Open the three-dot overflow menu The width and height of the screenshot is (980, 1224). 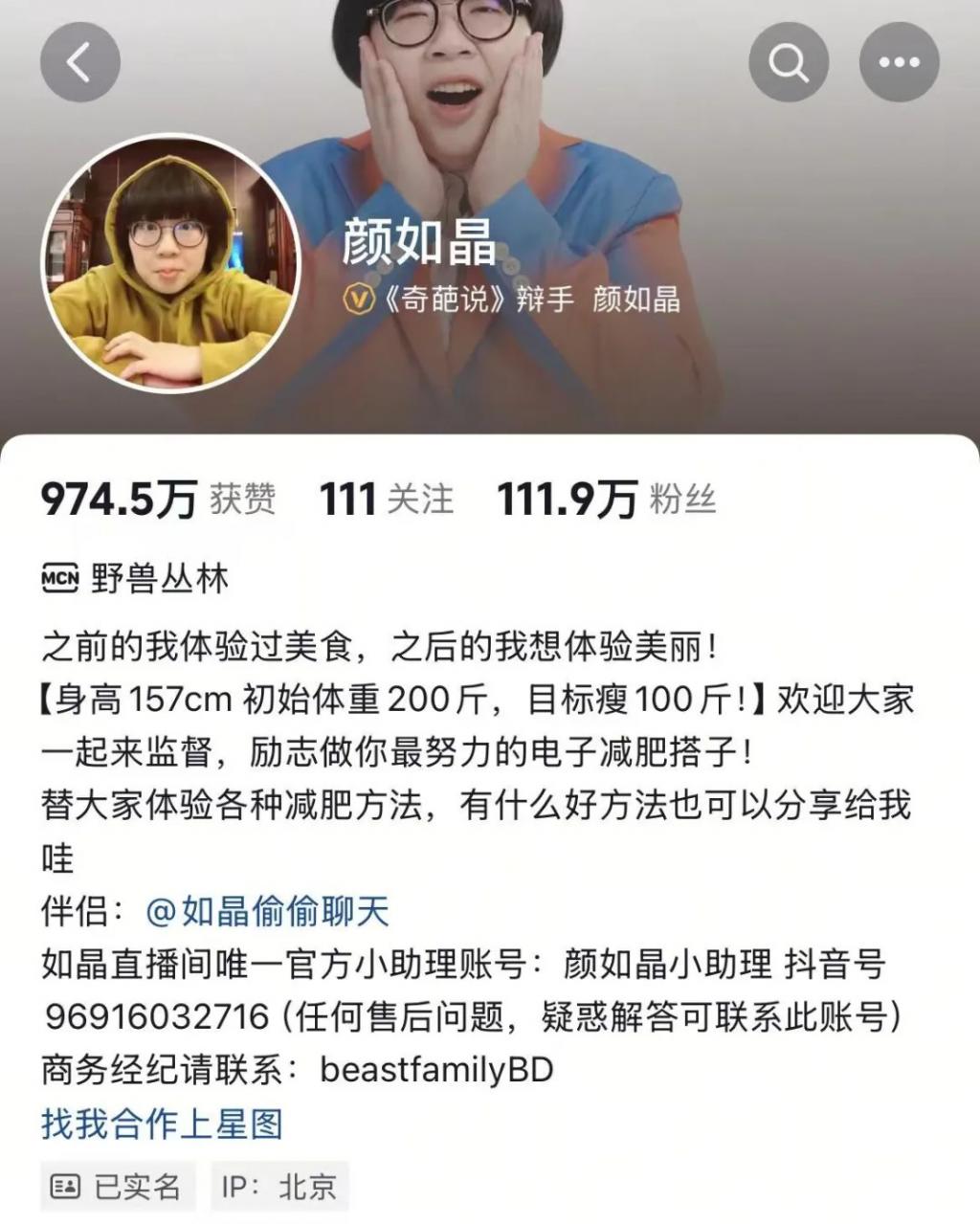[899, 63]
